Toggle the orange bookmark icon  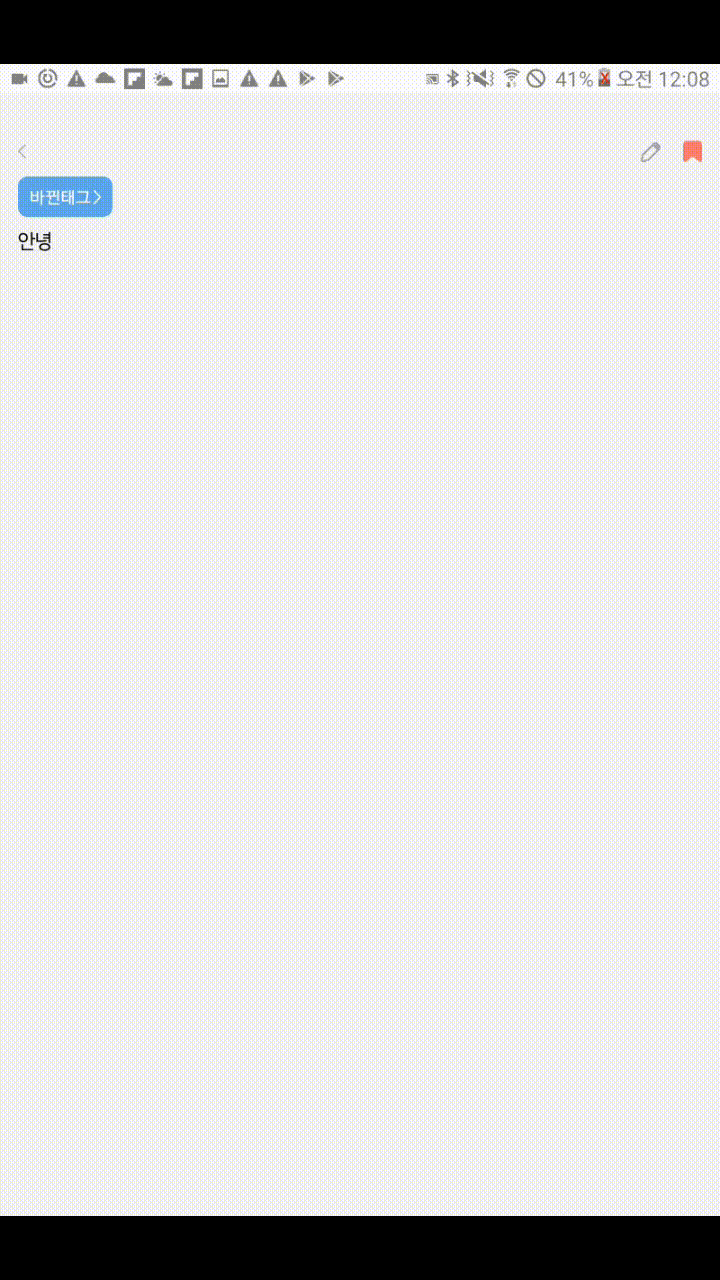coord(692,152)
